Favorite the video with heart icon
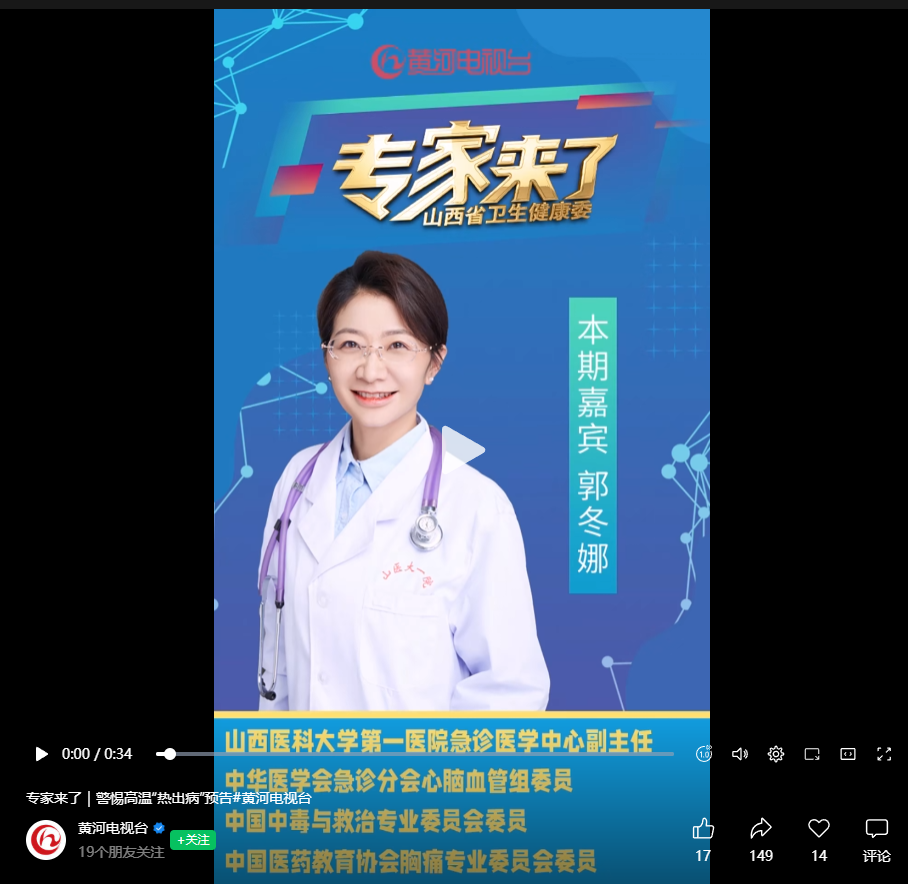908x884 pixels. [819, 829]
